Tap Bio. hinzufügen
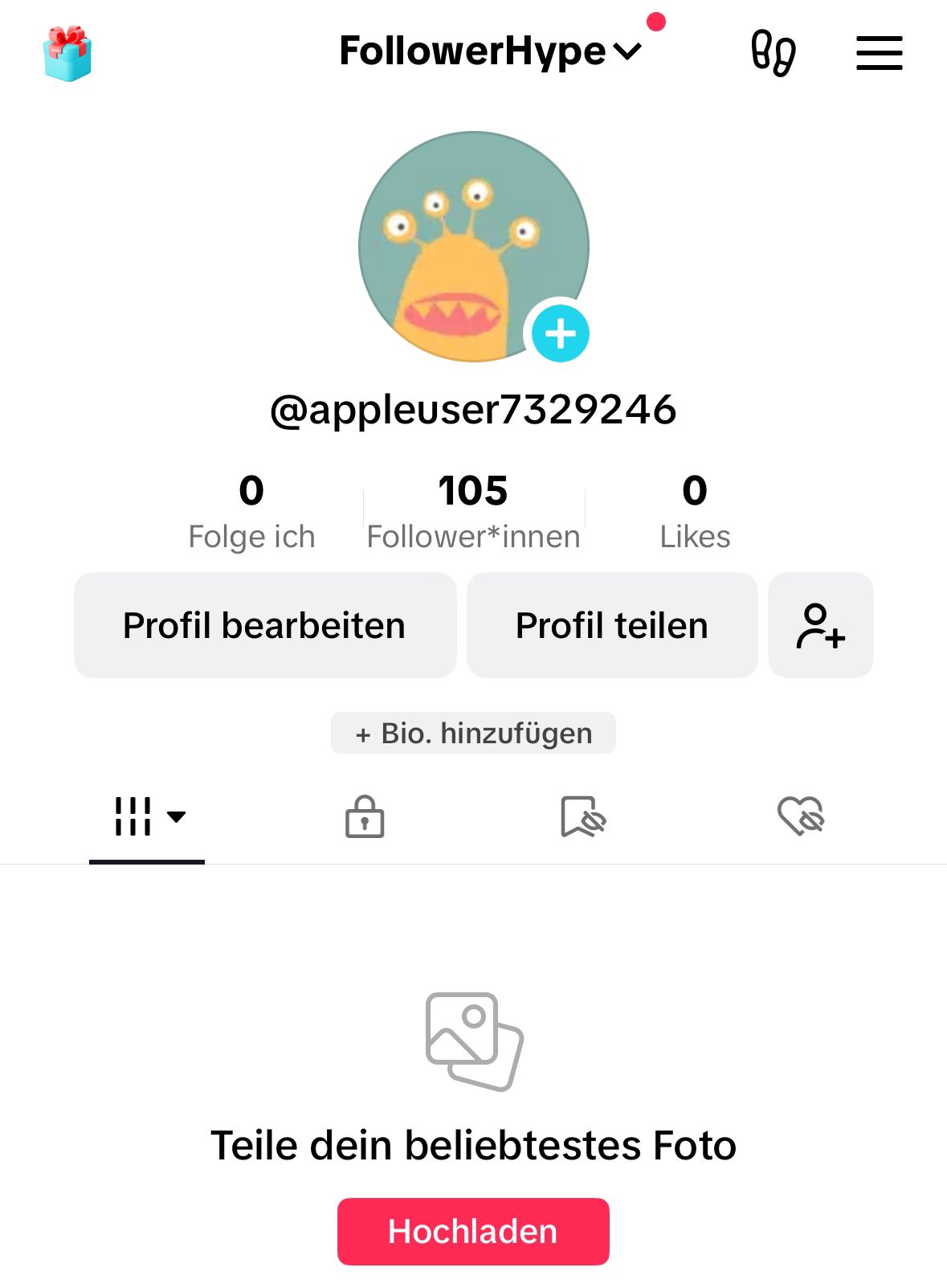The height and width of the screenshot is (1288, 947). point(473,733)
